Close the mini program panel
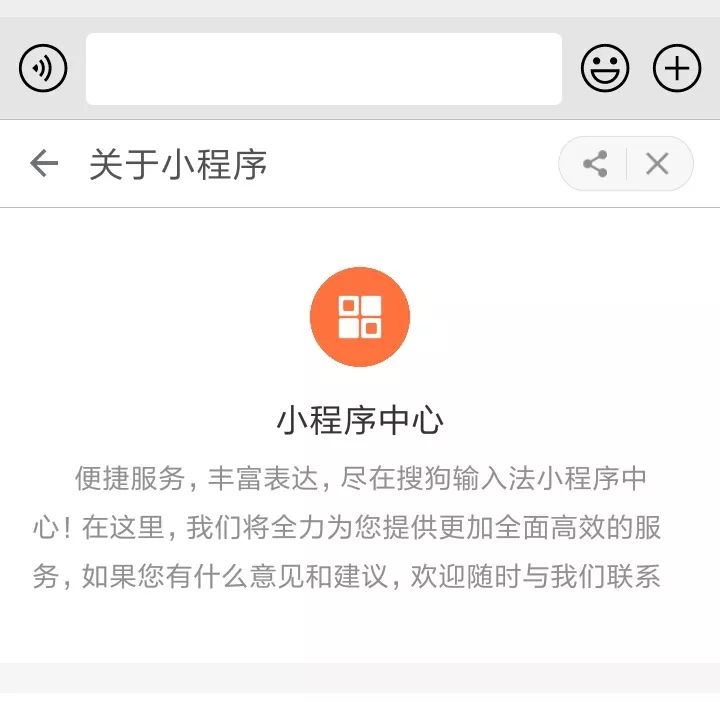 (657, 164)
